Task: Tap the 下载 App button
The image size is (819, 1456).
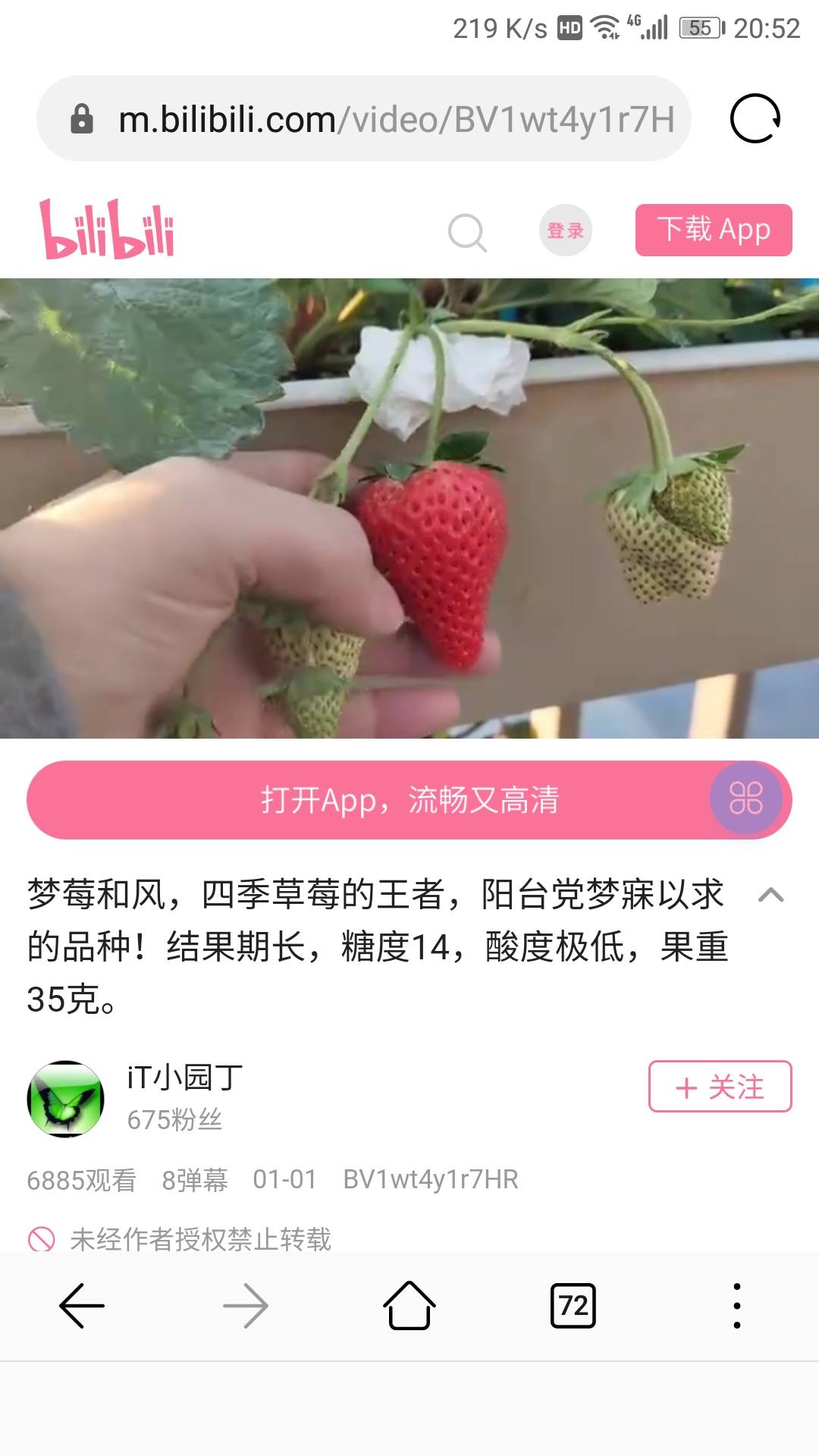Action: click(714, 230)
